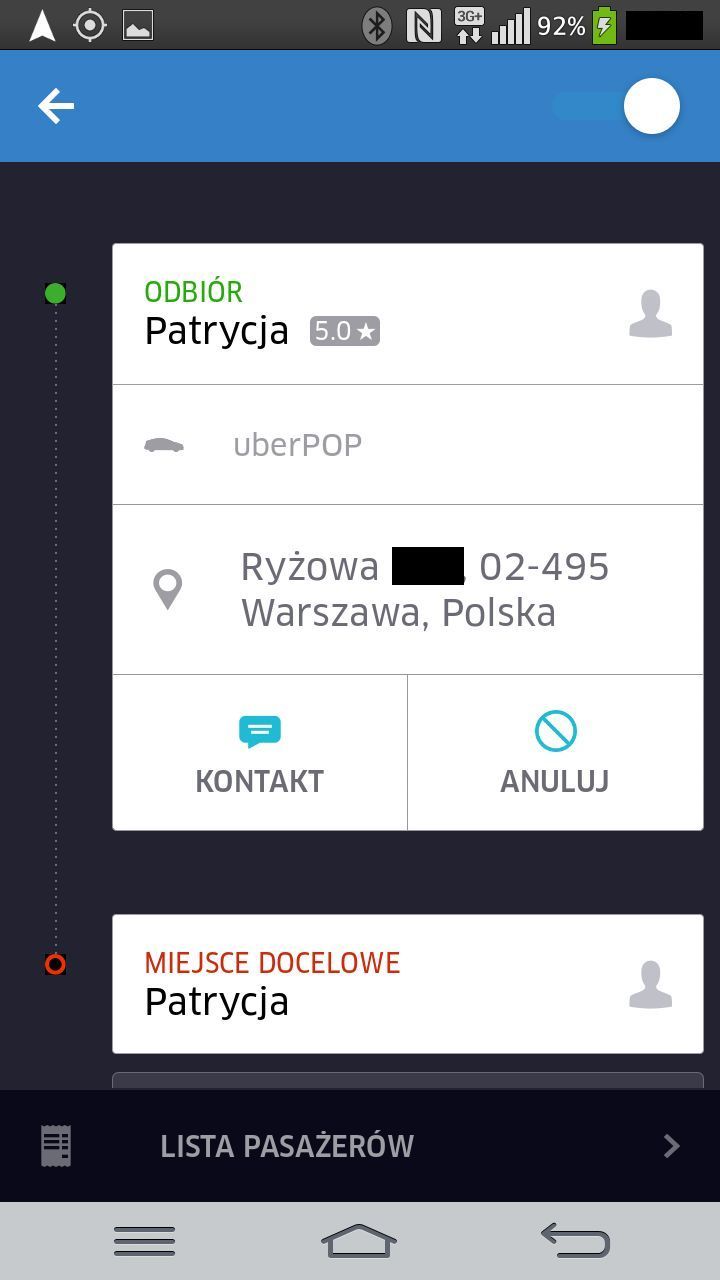
Task: Open the system recent apps menu
Action: tap(144, 1241)
